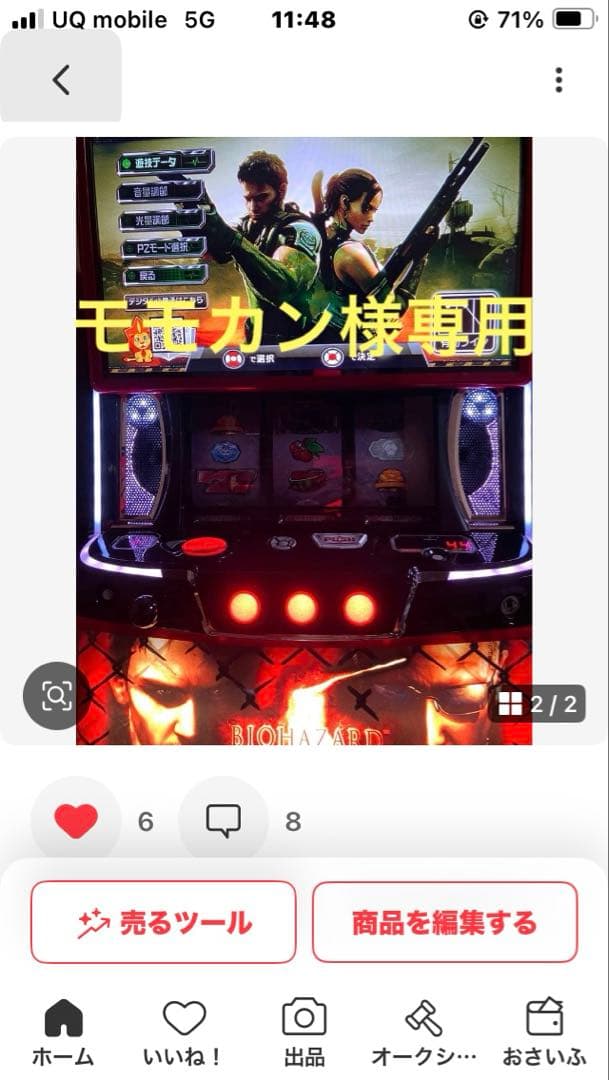Open the 2 / 2 photo grid view
The width and height of the screenshot is (609, 1080).
click(x=538, y=704)
